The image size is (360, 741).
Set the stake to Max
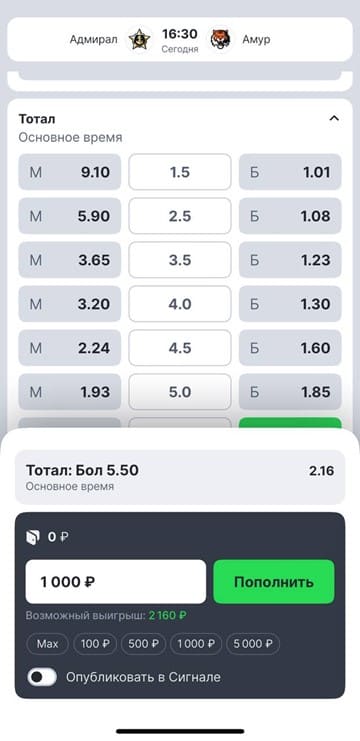click(48, 644)
